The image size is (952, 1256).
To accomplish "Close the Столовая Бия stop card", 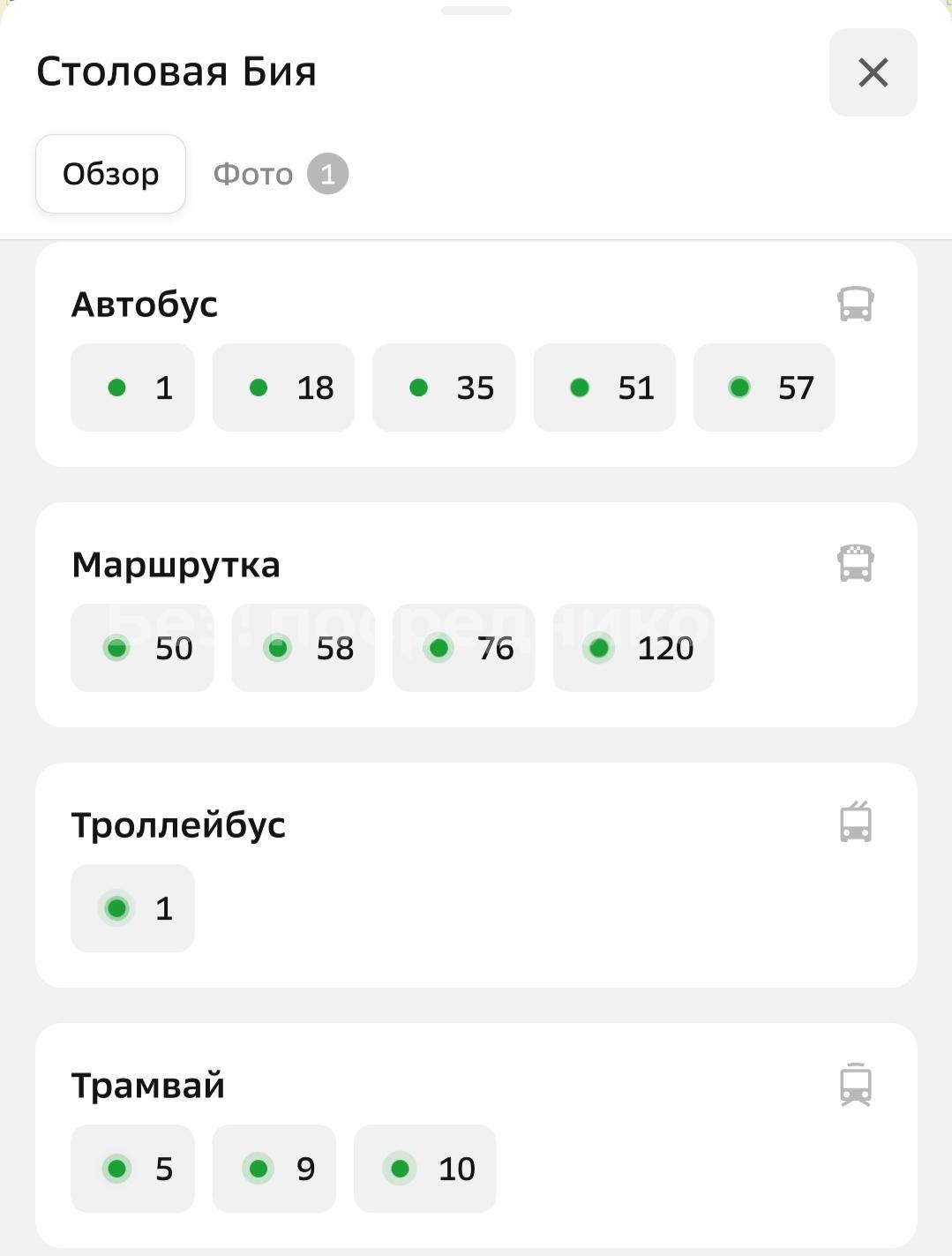I will click(873, 72).
